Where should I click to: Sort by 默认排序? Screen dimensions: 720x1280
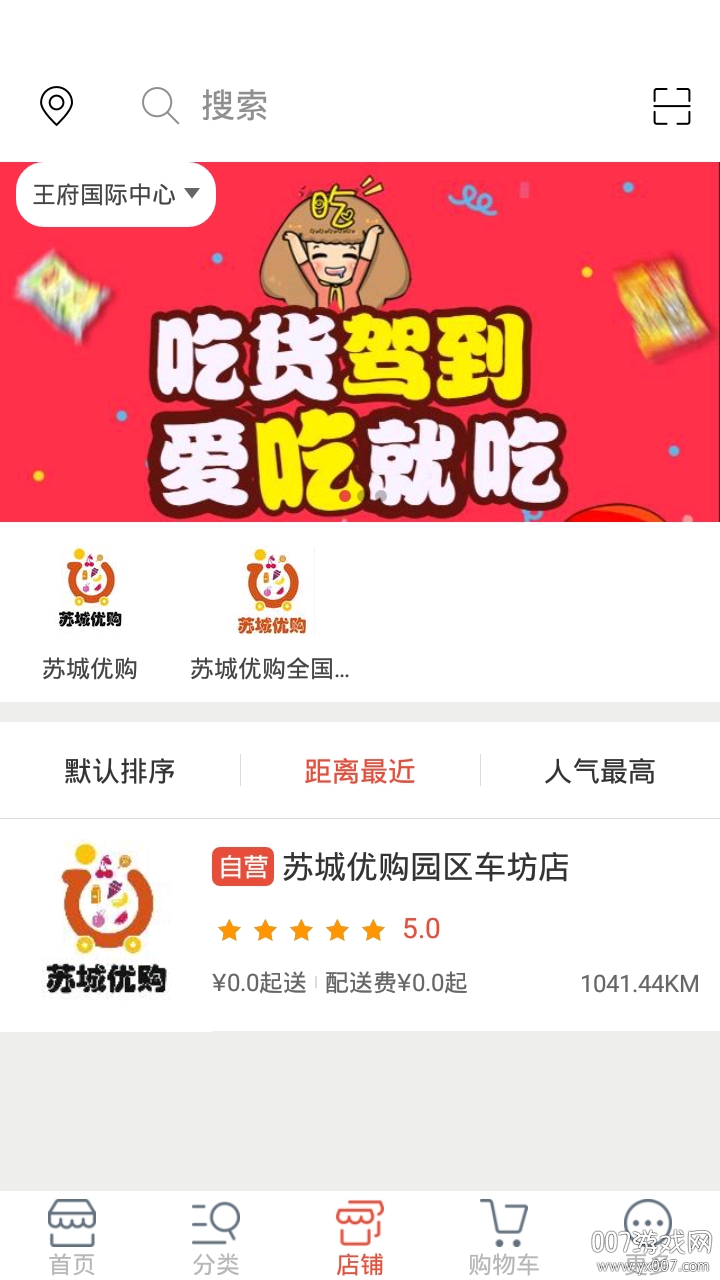[x=120, y=771]
